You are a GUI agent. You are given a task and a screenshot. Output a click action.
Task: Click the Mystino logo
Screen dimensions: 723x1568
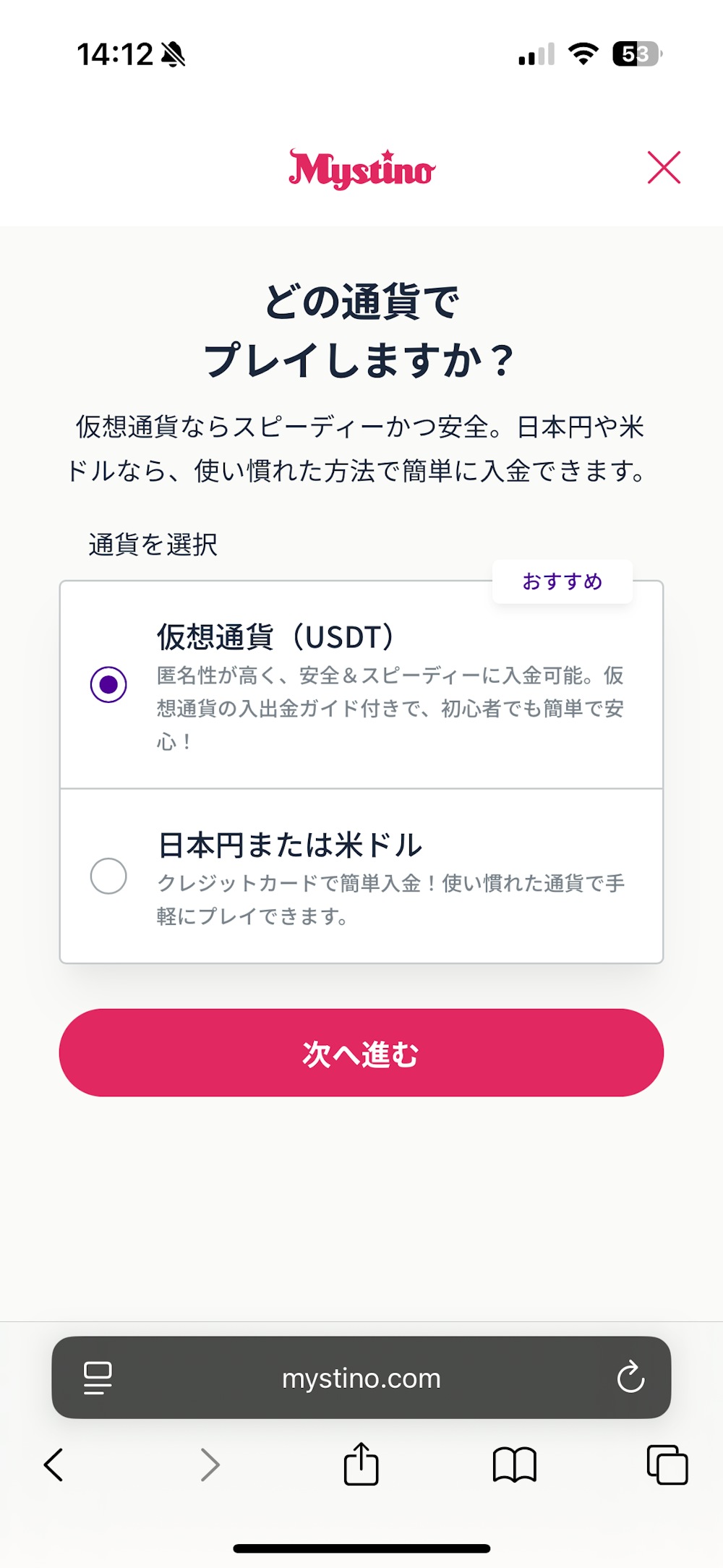point(361,169)
